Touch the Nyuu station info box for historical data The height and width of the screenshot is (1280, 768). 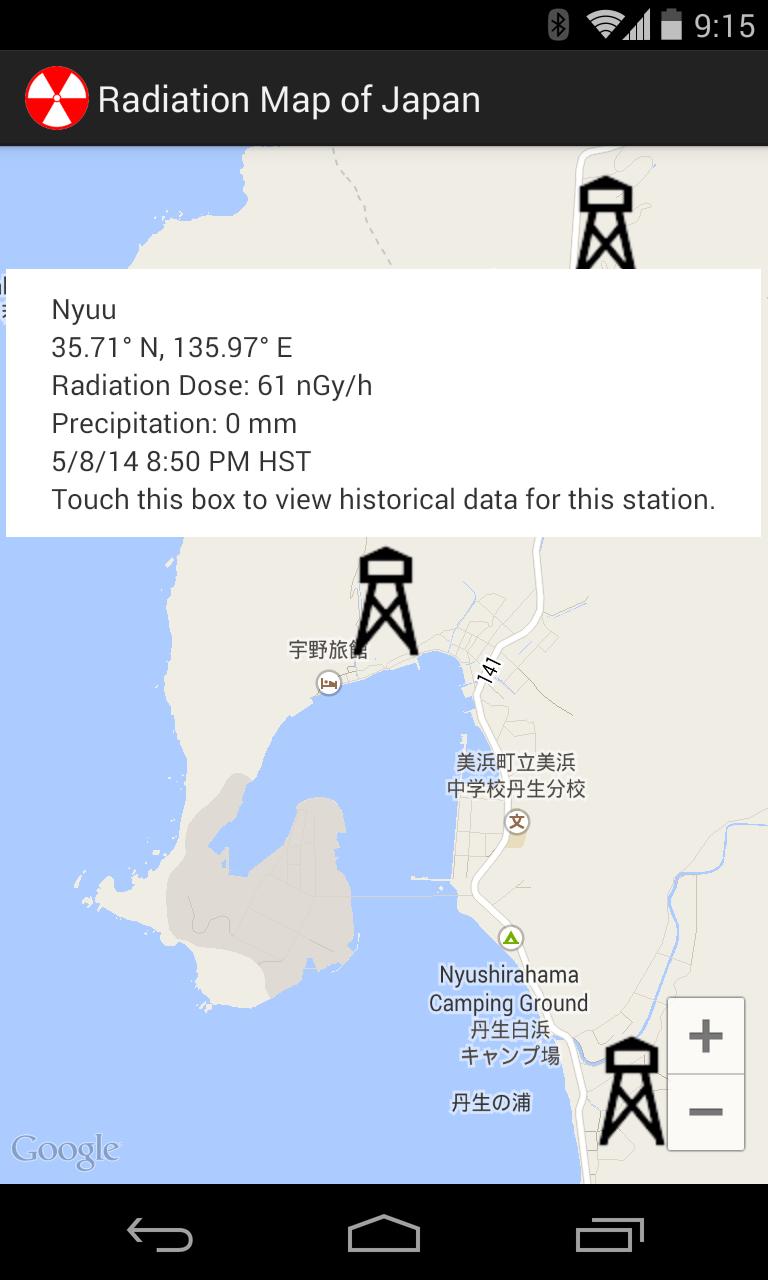(x=384, y=400)
